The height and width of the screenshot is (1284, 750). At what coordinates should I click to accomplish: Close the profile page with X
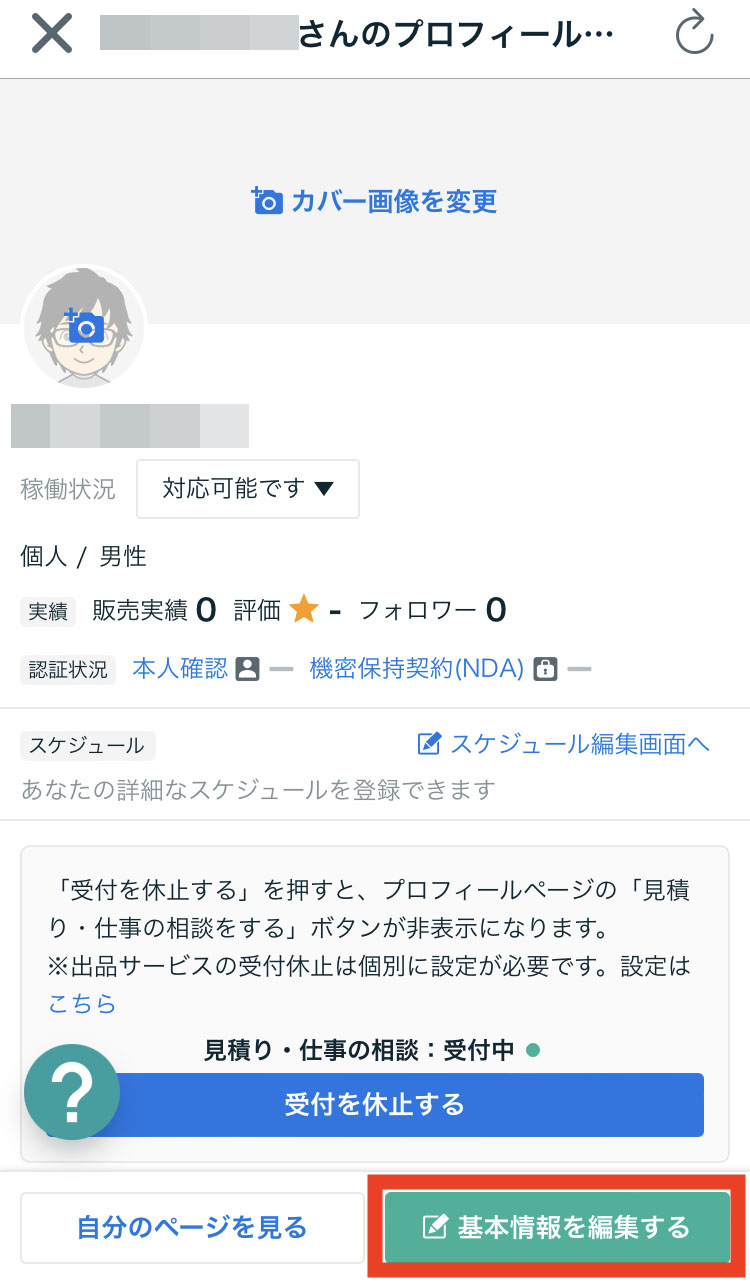[x=52, y=35]
